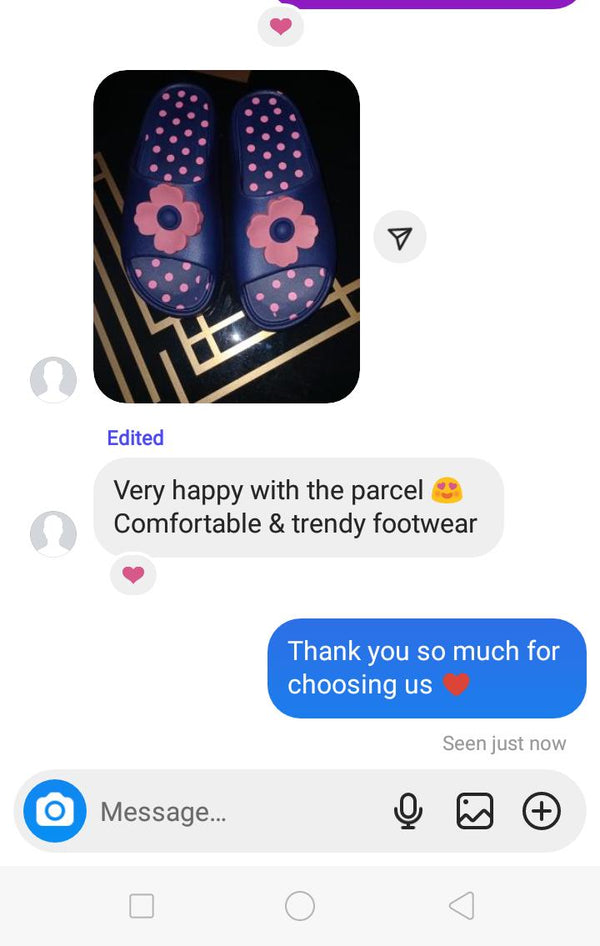Go to the home screen via system button

(300, 906)
